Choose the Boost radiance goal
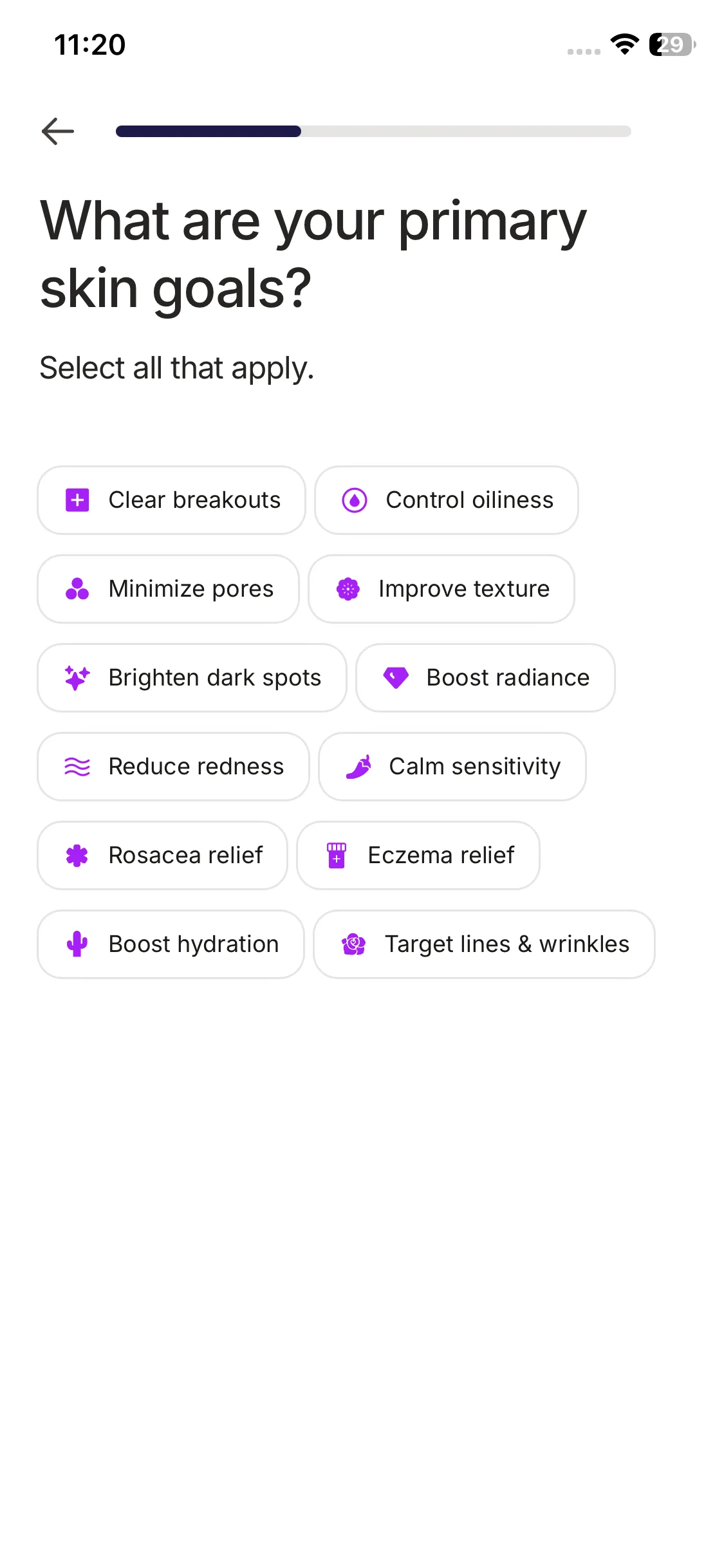Screen dimensions: 724x1568 485,678
